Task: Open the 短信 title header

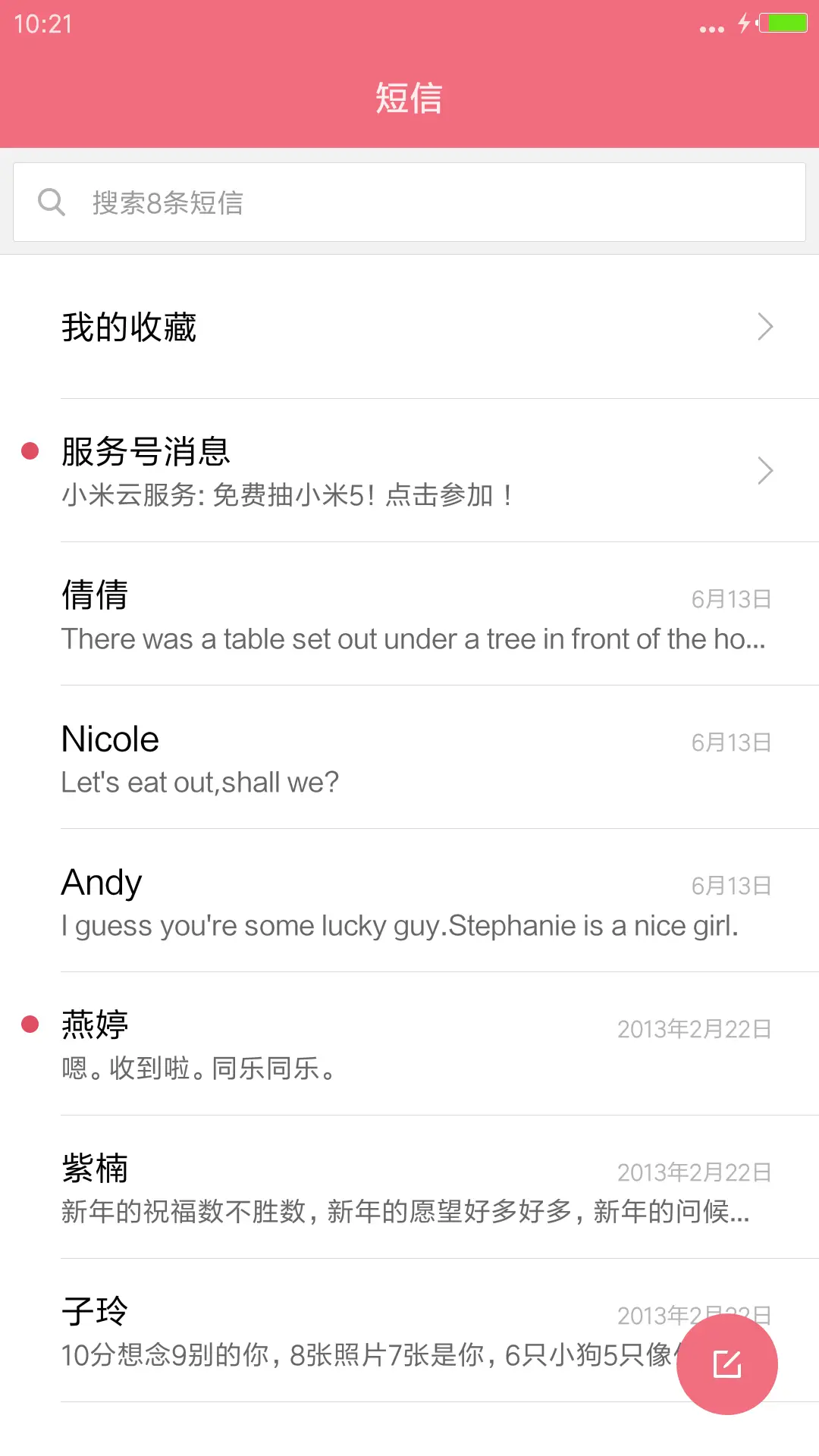Action: pos(409,97)
